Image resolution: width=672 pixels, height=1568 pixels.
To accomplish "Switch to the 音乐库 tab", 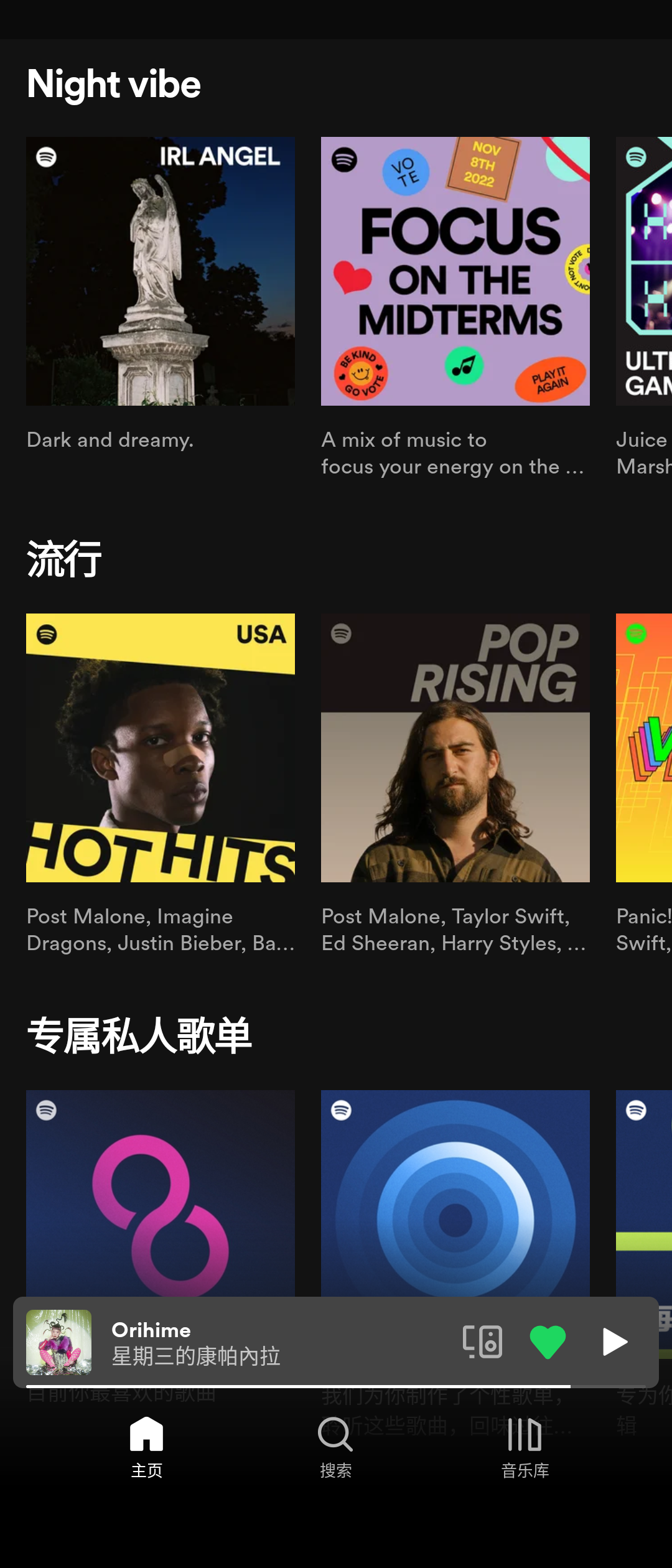I will click(525, 1447).
